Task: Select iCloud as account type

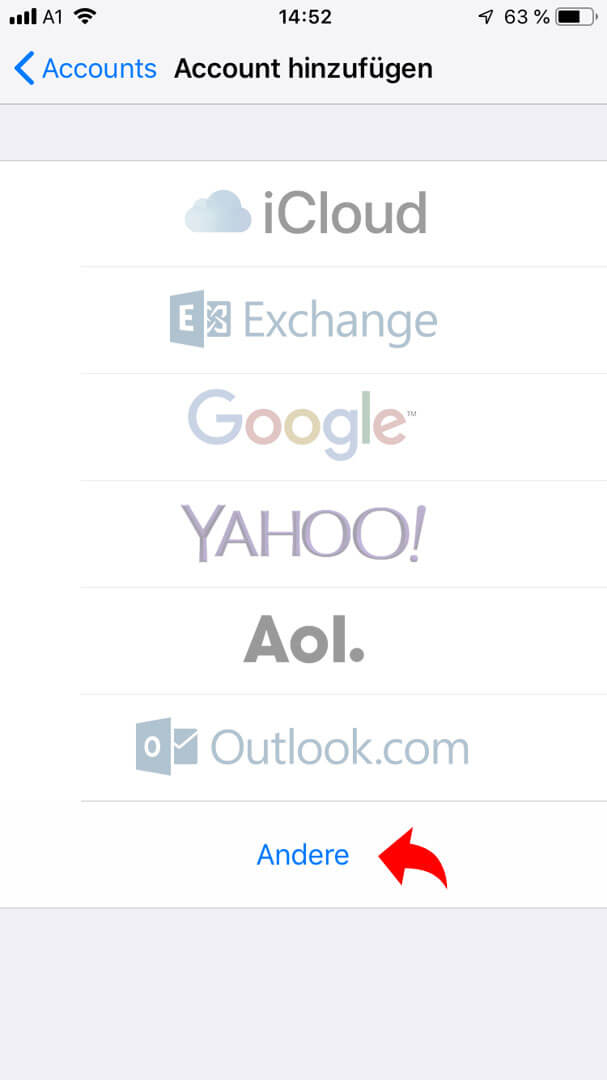Action: pos(303,214)
